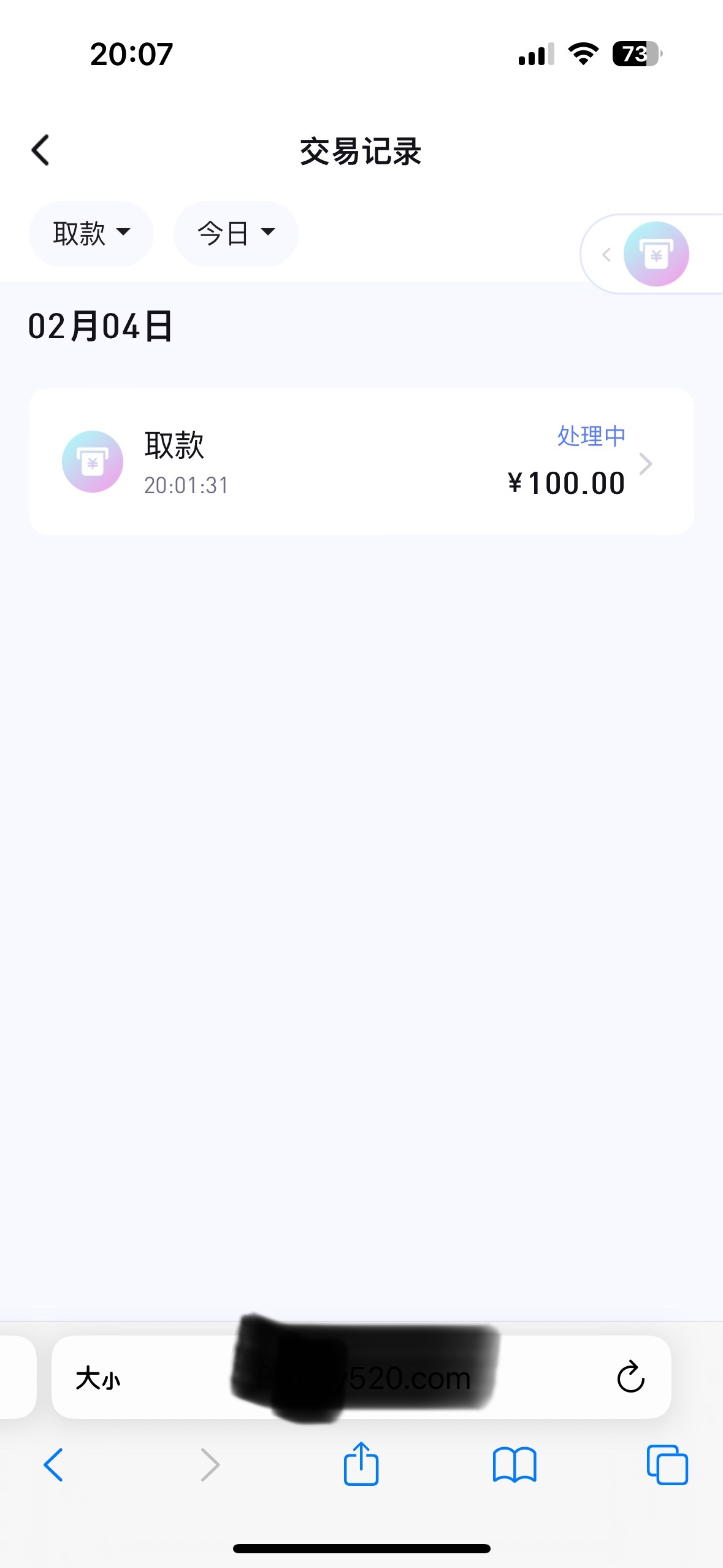Open Safari bookmarks
Screen dimensions: 723x1568
[515, 1465]
